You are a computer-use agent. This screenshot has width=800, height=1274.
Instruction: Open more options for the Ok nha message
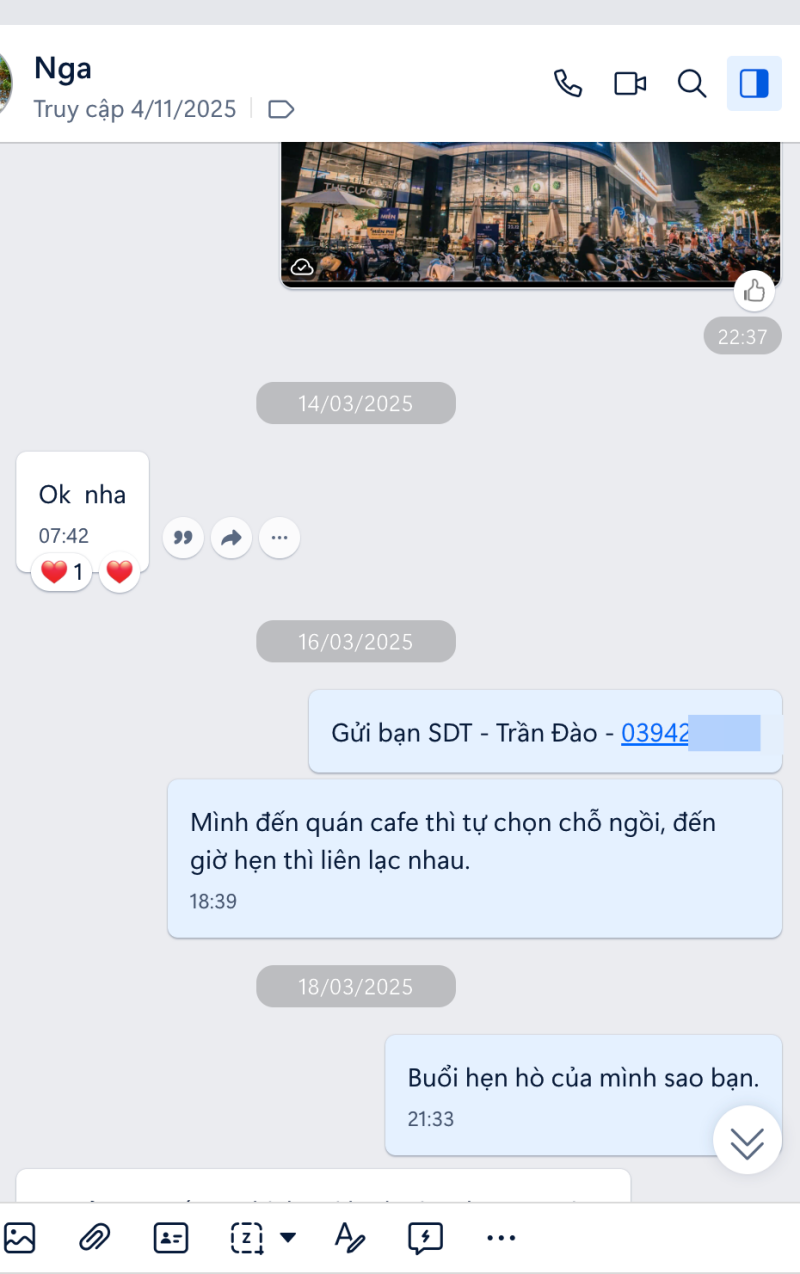click(279, 538)
